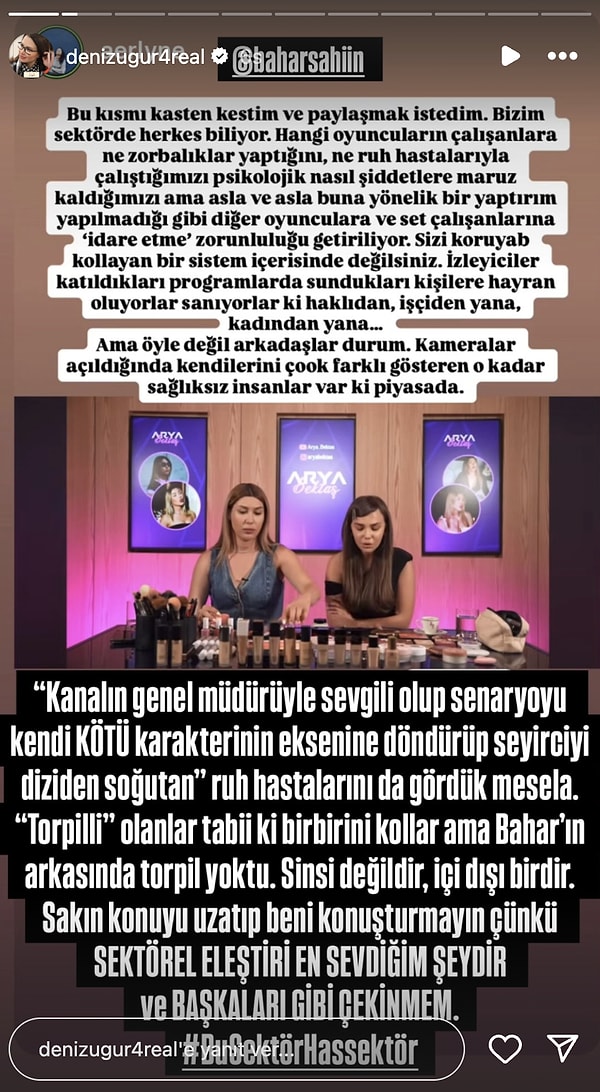Reply to denizugur4real in the message field
This screenshot has height=1092, width=600.
coord(240,1049)
